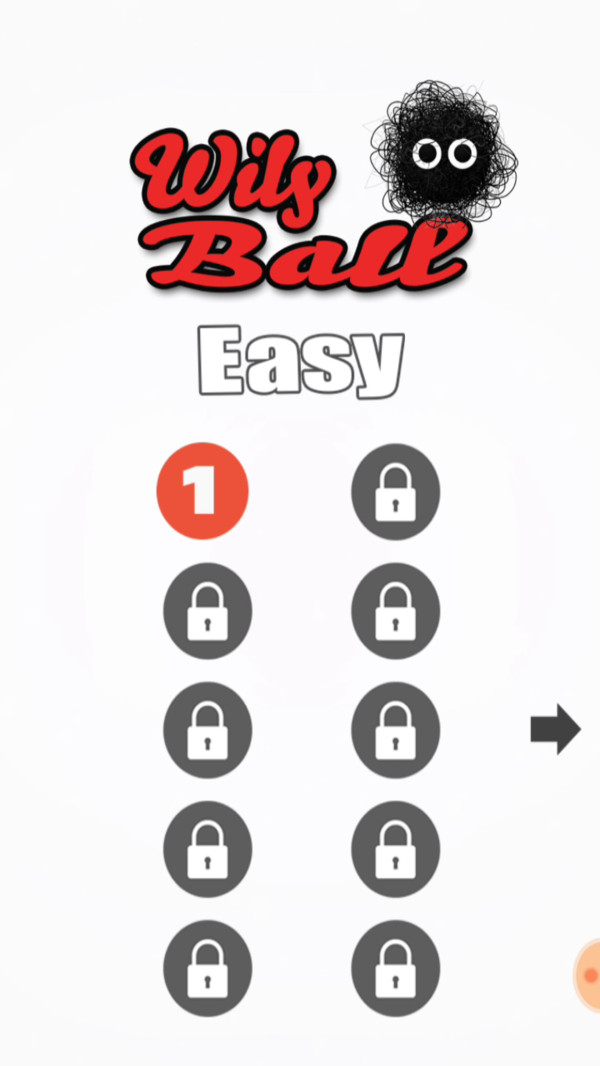Go to next difficulty with the right arrow

coord(555,729)
